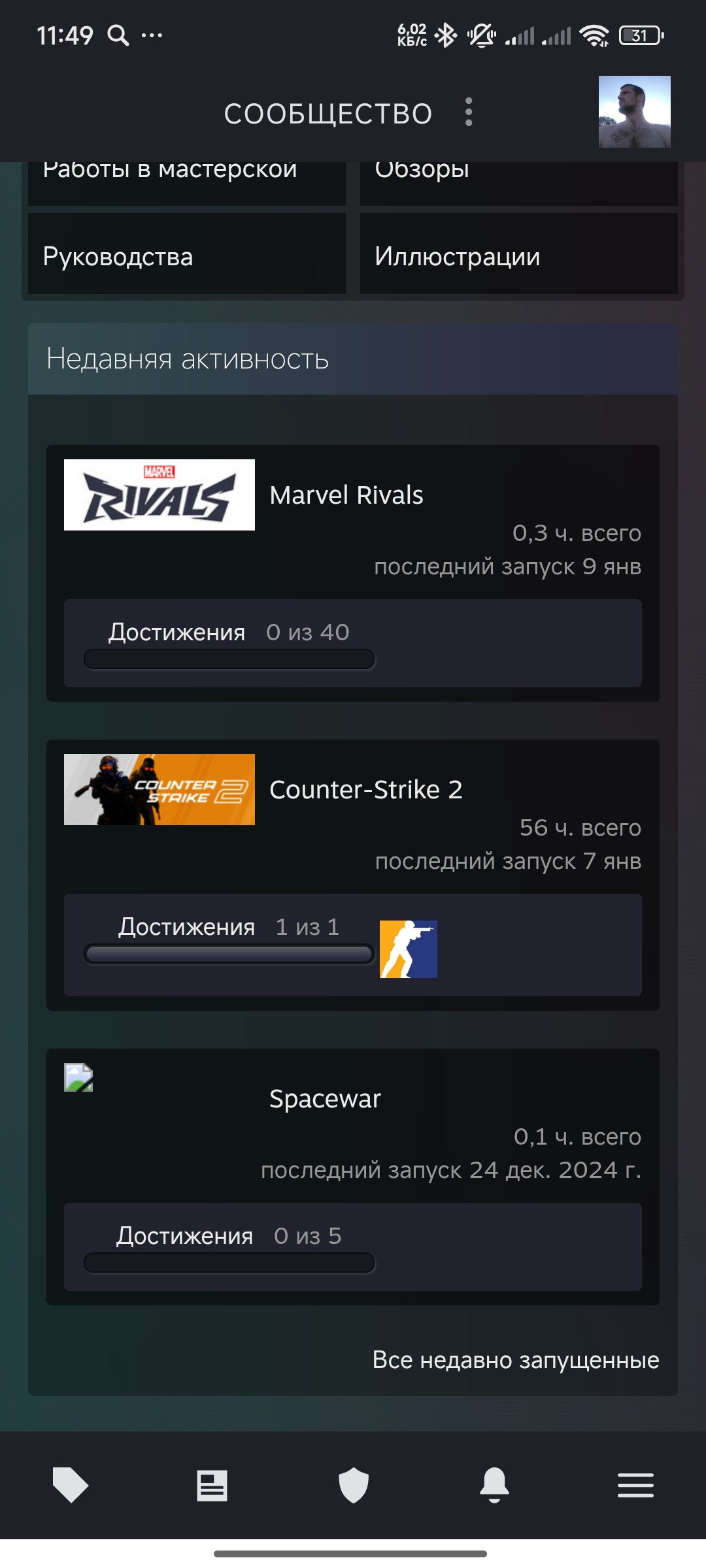706x1568 pixels.
Task: View Spacewar achievements 0 из 5
Action: [x=353, y=1247]
